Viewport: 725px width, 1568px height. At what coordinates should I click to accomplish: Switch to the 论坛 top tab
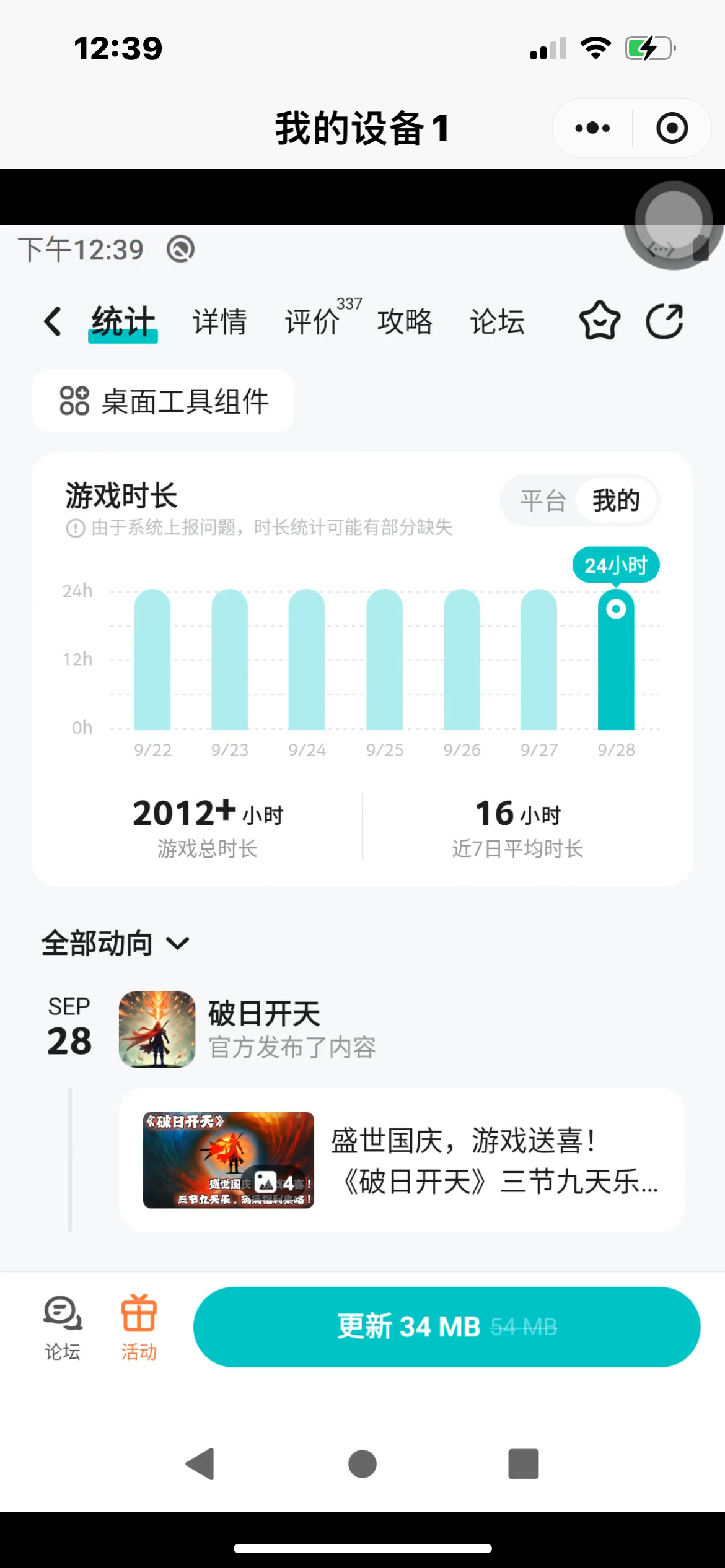497,322
